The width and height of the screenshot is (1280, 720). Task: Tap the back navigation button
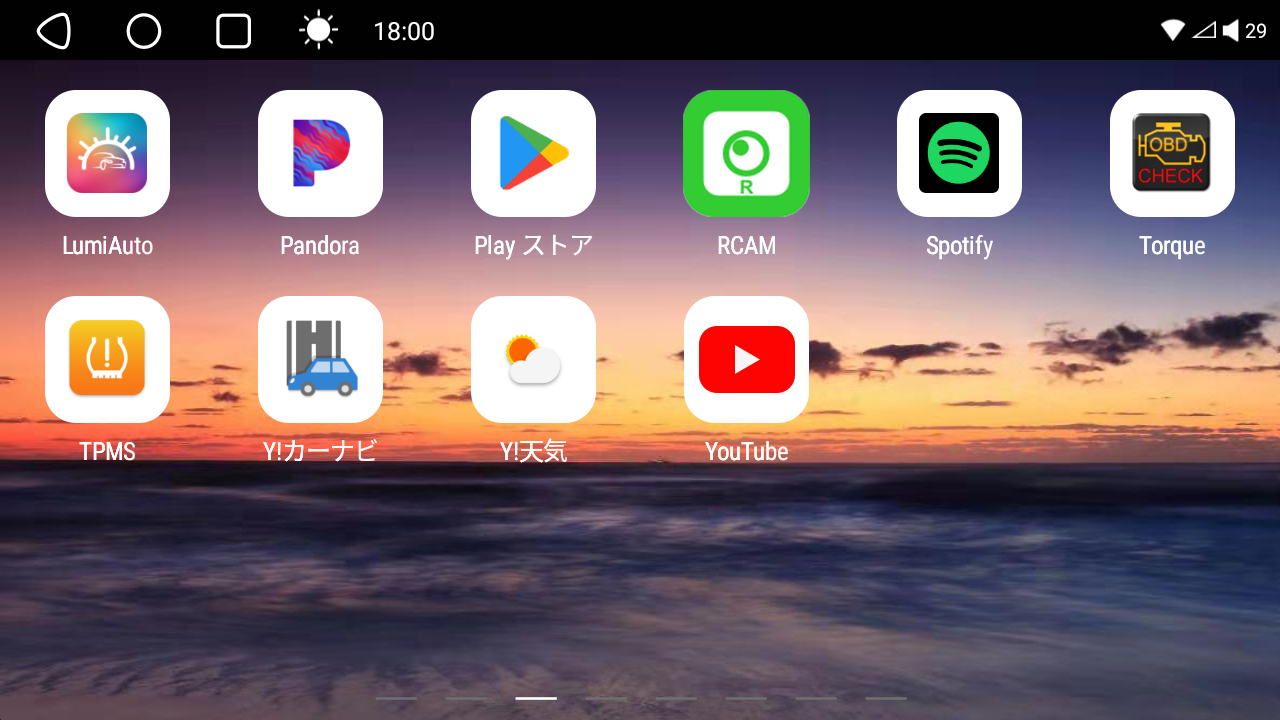tap(54, 31)
